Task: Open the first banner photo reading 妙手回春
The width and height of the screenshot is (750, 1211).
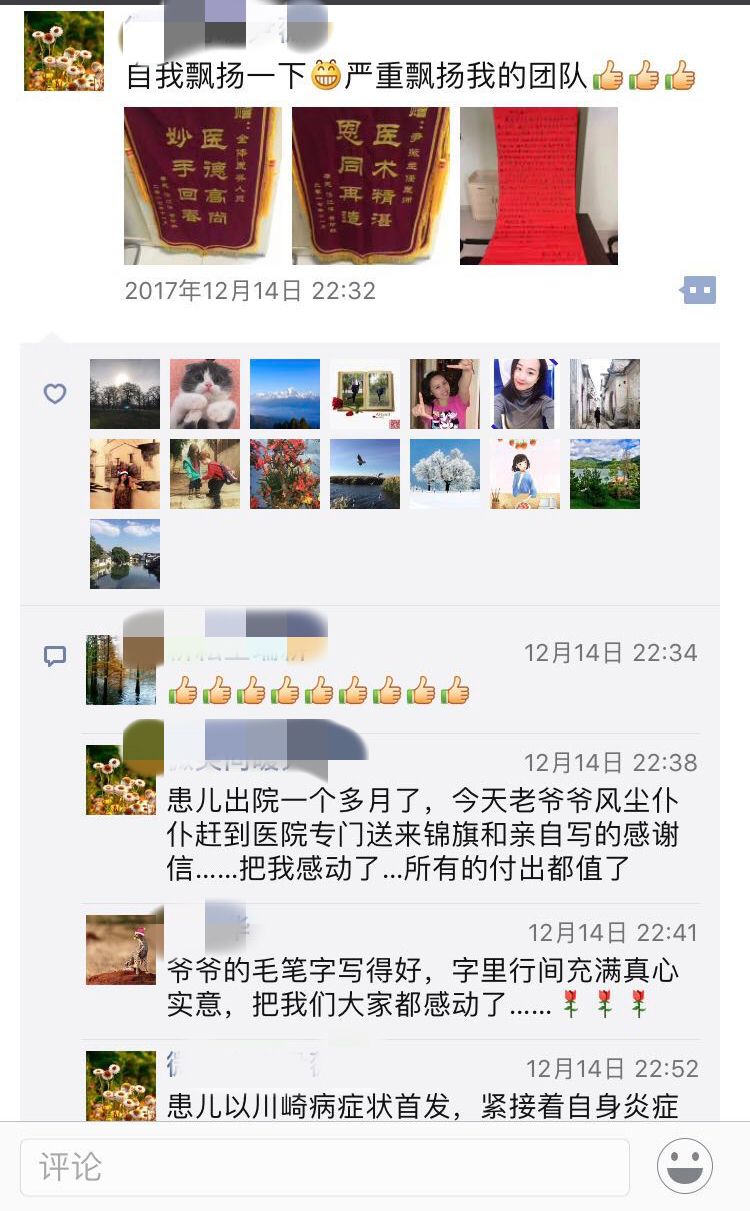Action: coord(202,186)
